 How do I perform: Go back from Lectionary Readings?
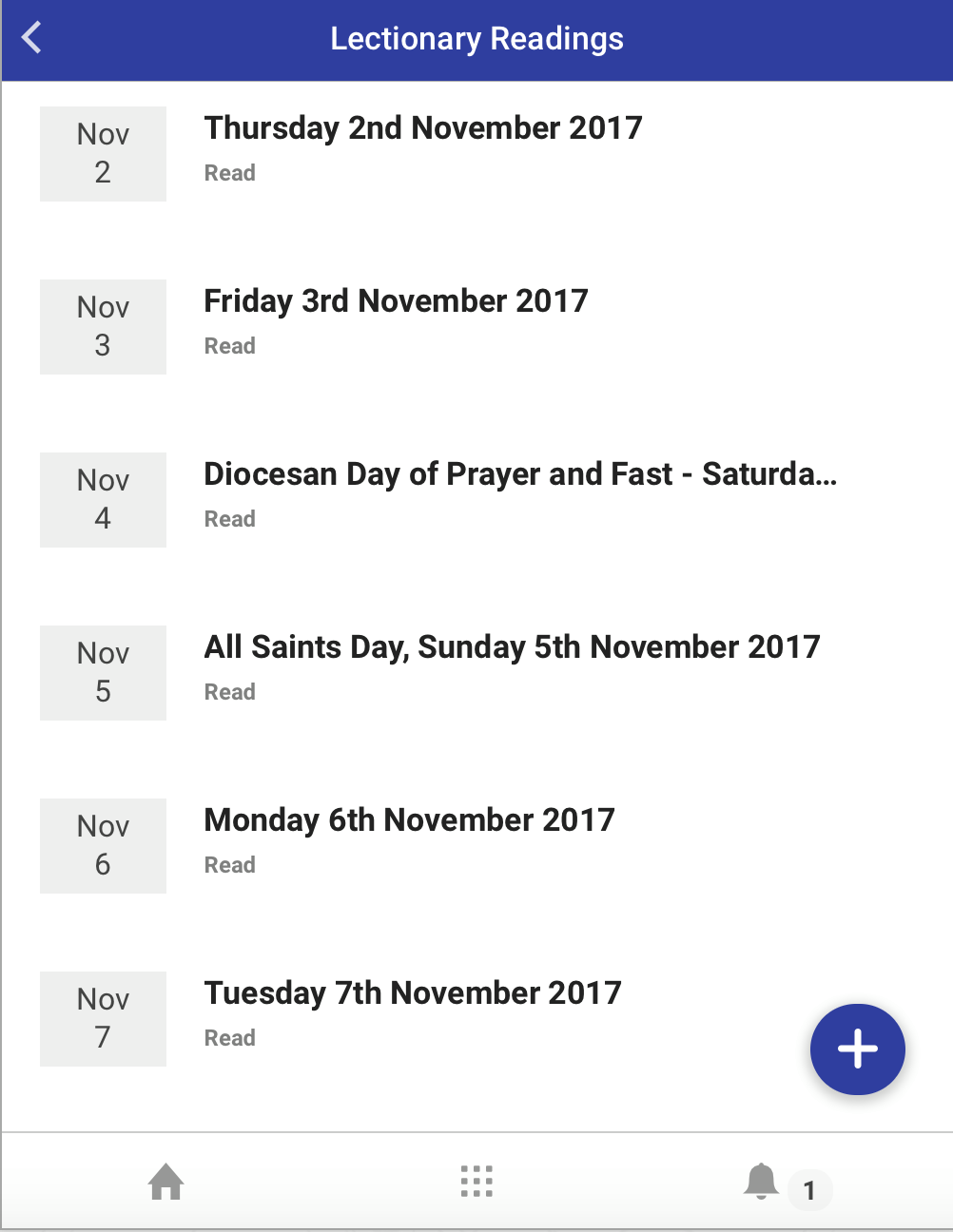(32, 39)
